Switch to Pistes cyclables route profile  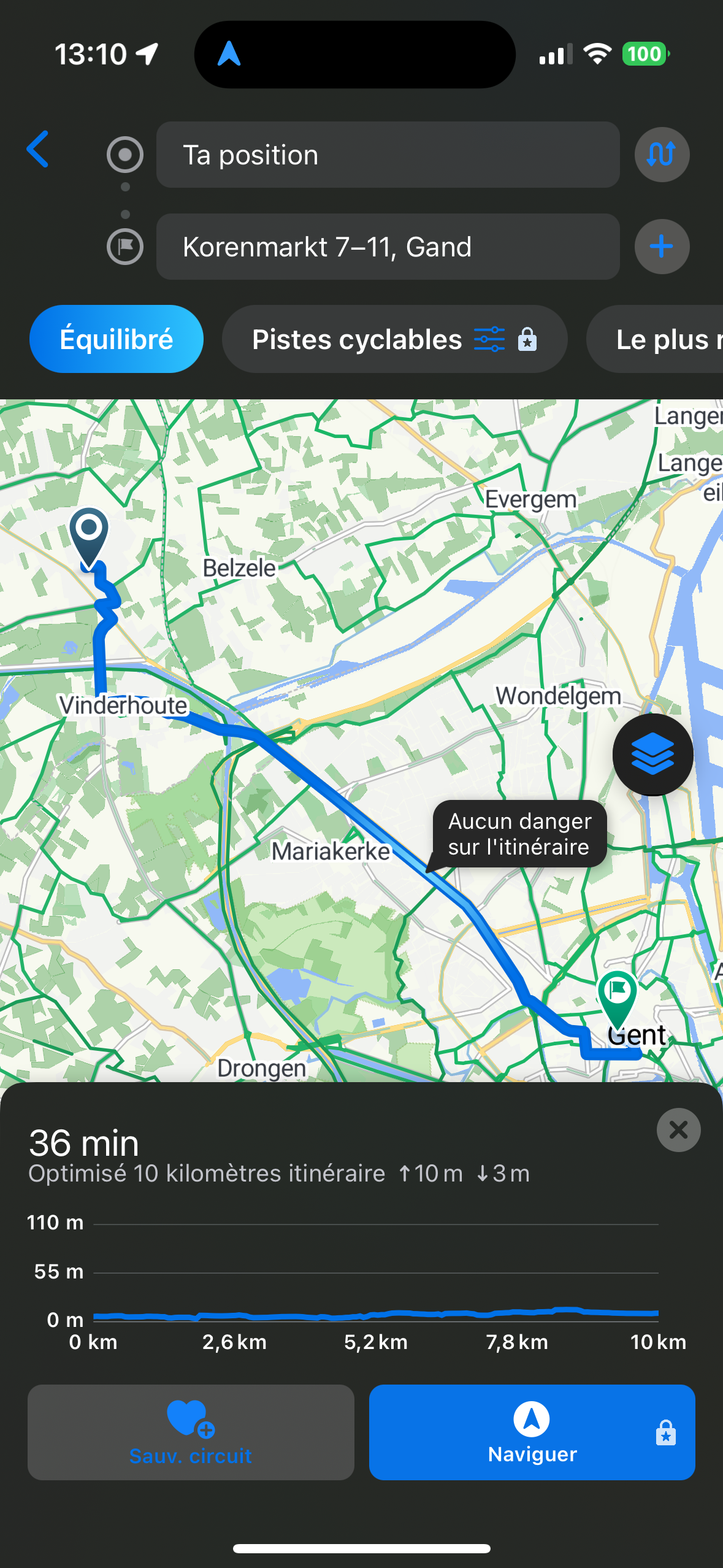pos(394,339)
